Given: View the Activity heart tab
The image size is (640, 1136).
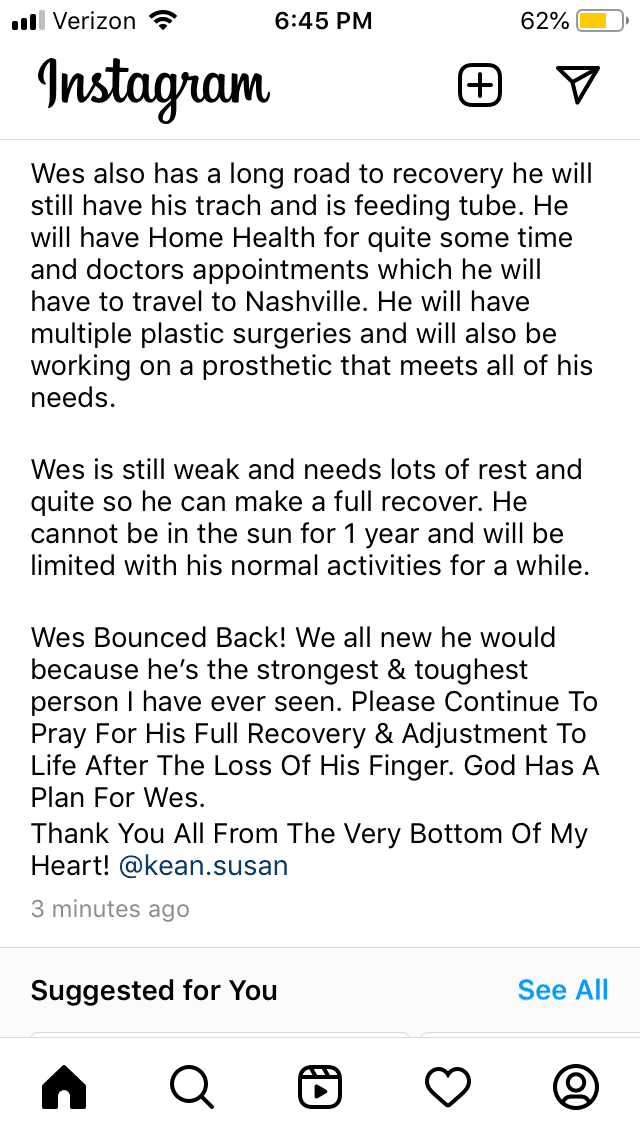Looking at the screenshot, I should pyautogui.click(x=448, y=1086).
